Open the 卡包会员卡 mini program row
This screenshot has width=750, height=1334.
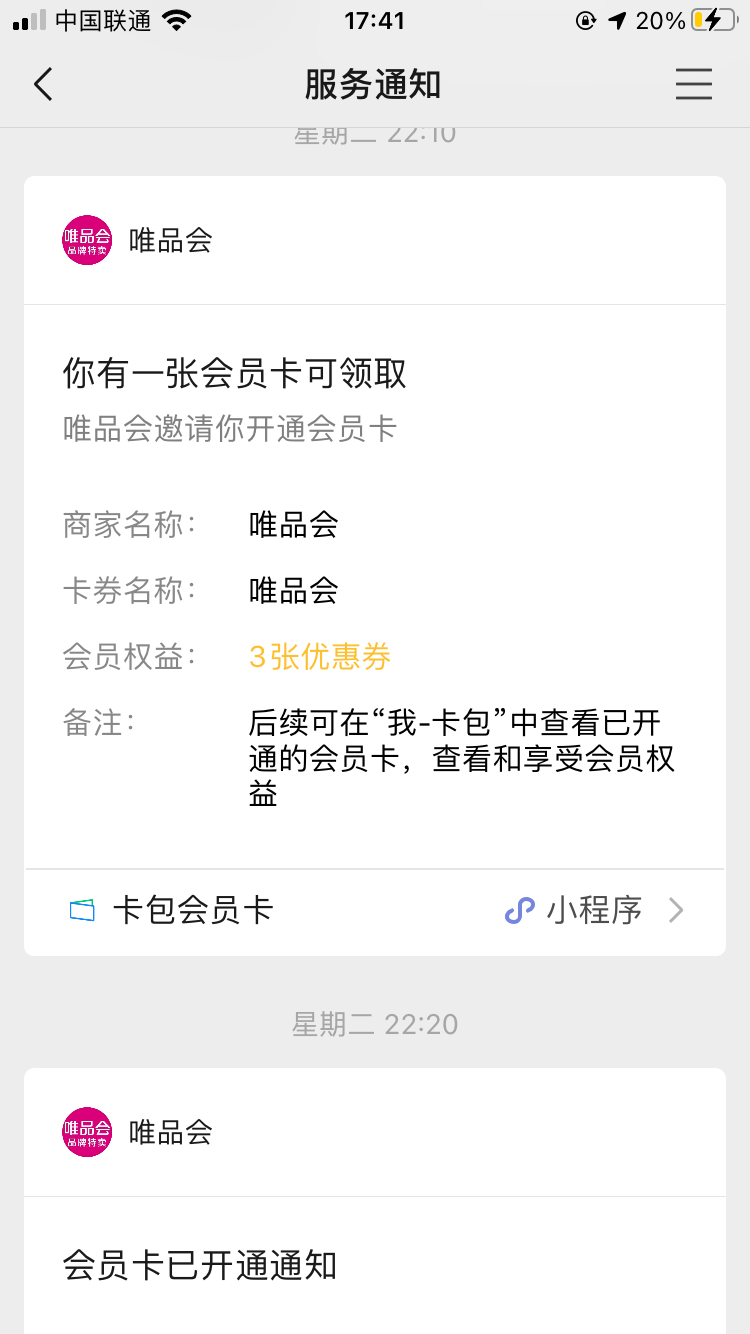click(375, 911)
